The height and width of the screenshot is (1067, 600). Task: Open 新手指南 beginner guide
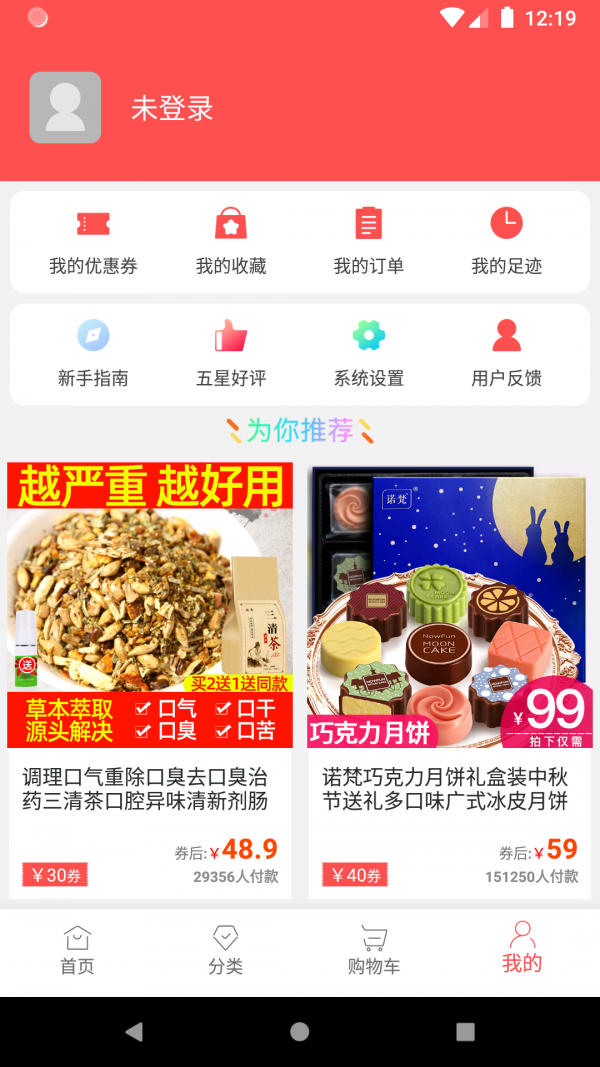click(x=93, y=353)
